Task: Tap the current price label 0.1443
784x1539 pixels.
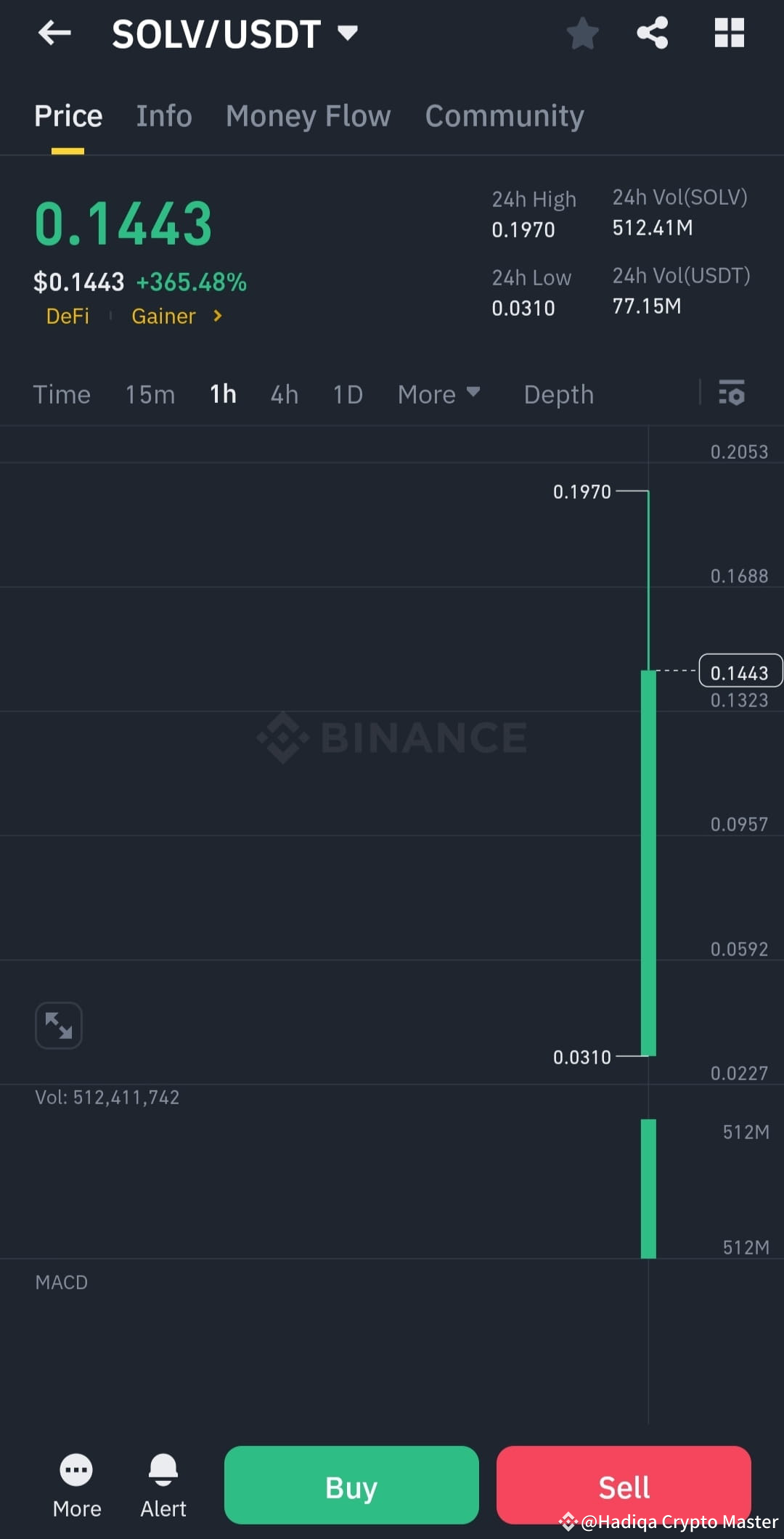Action: point(740,672)
